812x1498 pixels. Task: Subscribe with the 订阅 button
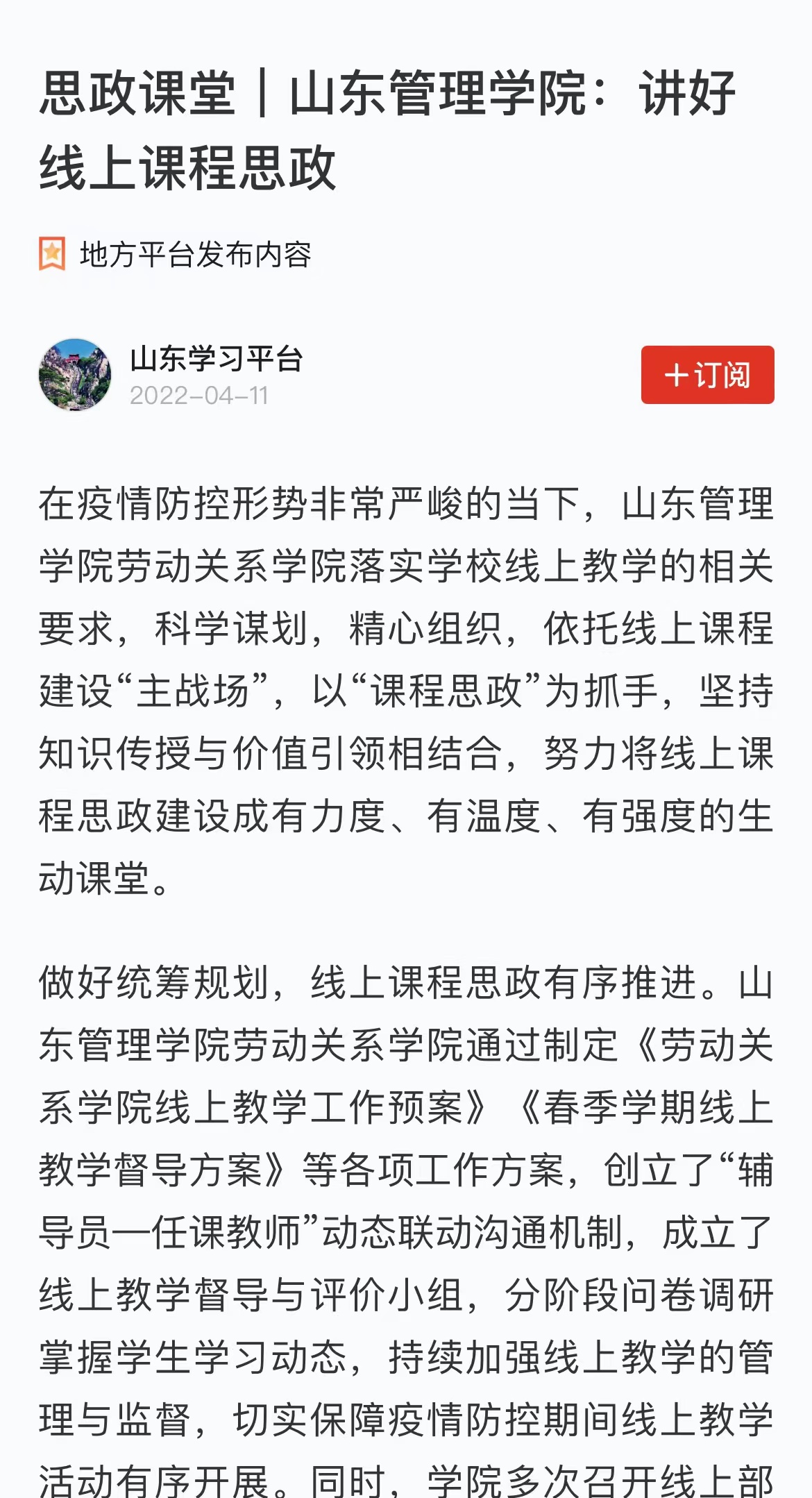707,375
